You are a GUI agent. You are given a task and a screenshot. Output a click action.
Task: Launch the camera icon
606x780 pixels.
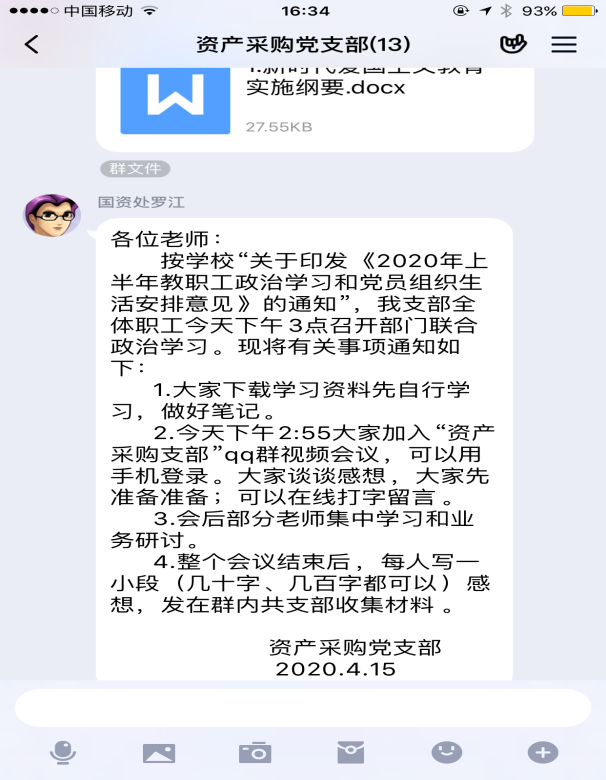pos(255,752)
